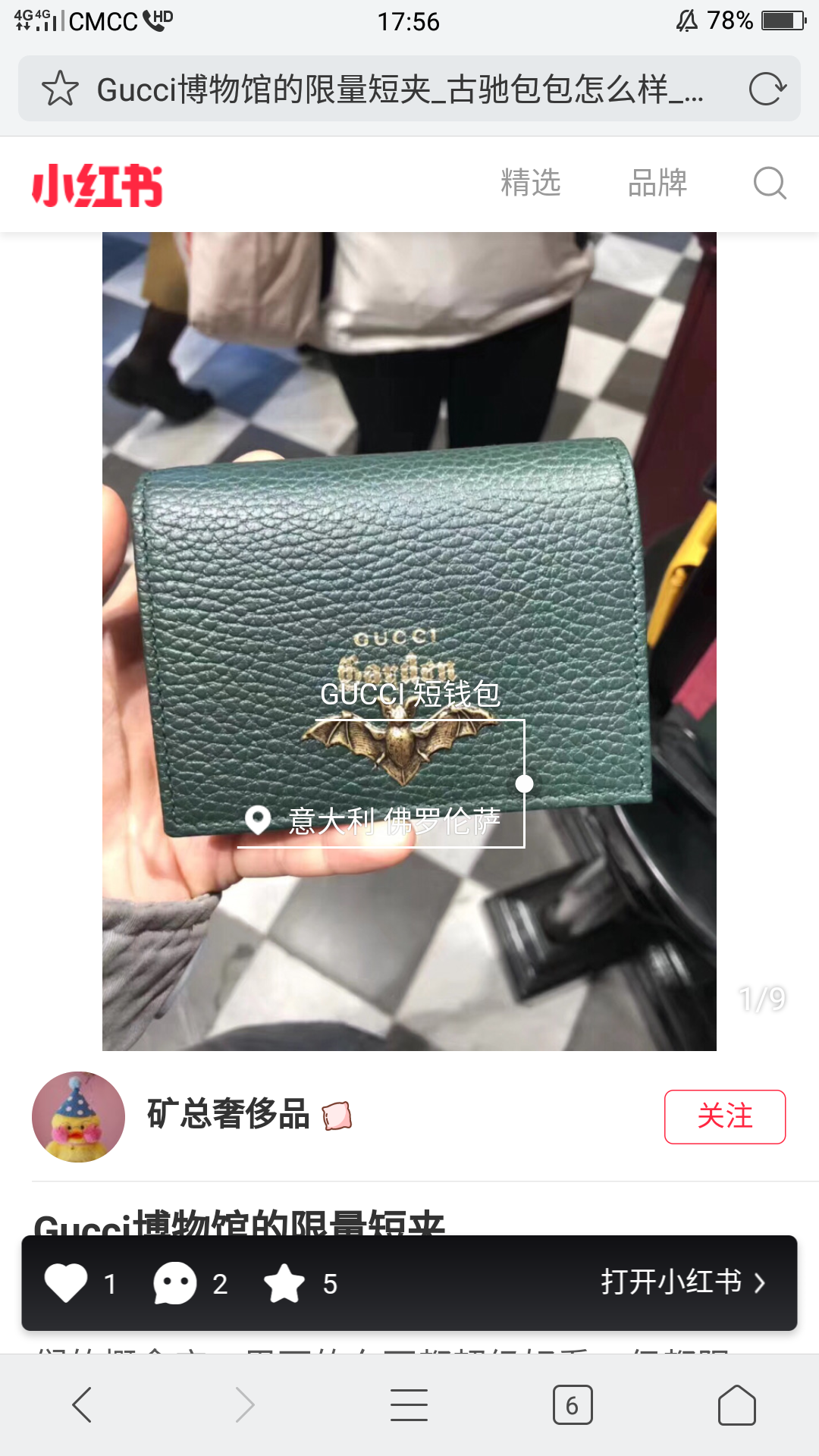Like this post with the heart icon
This screenshot has height=1456, width=819.
67,1283
